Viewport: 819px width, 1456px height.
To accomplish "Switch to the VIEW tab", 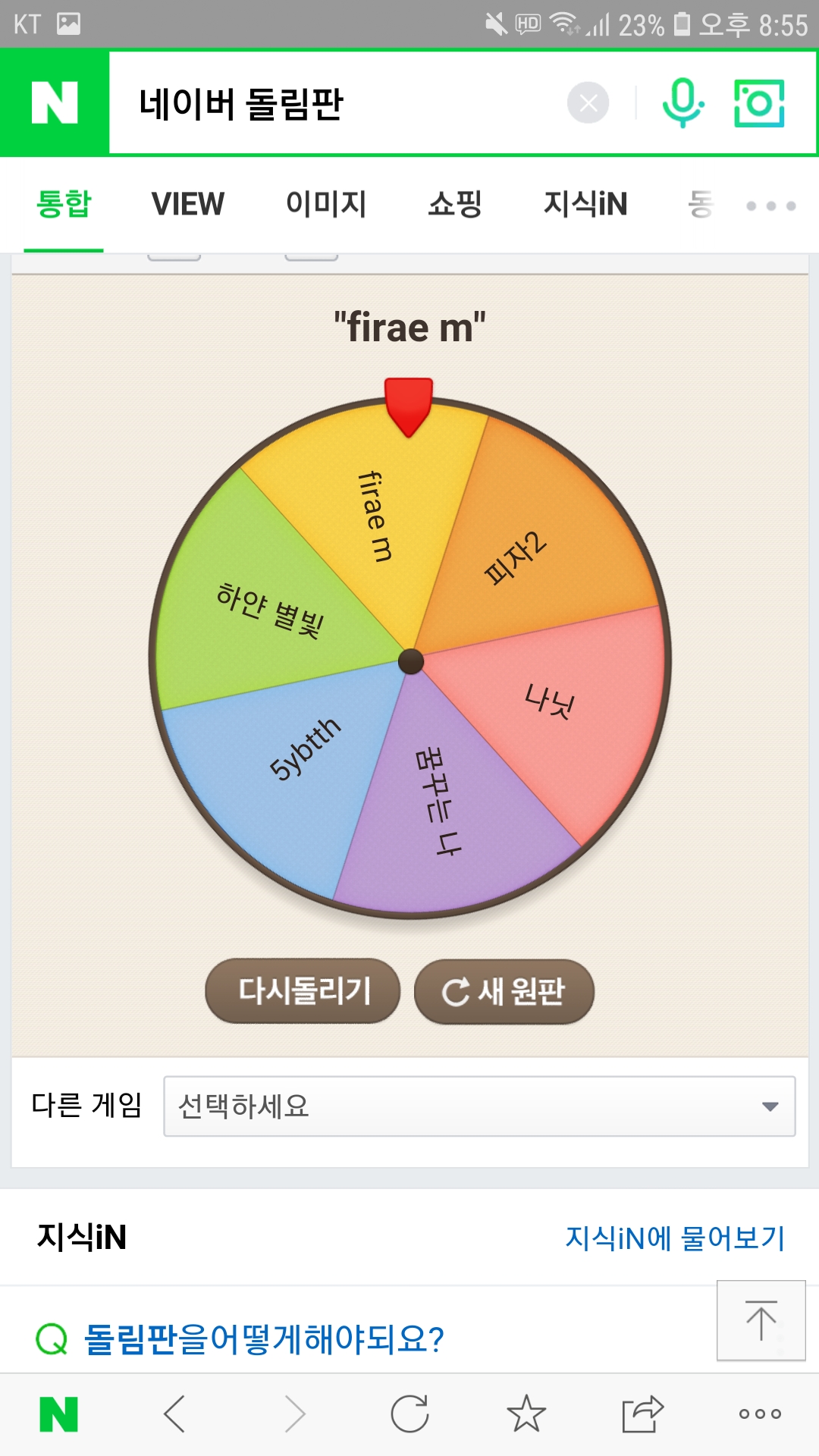I will click(188, 204).
